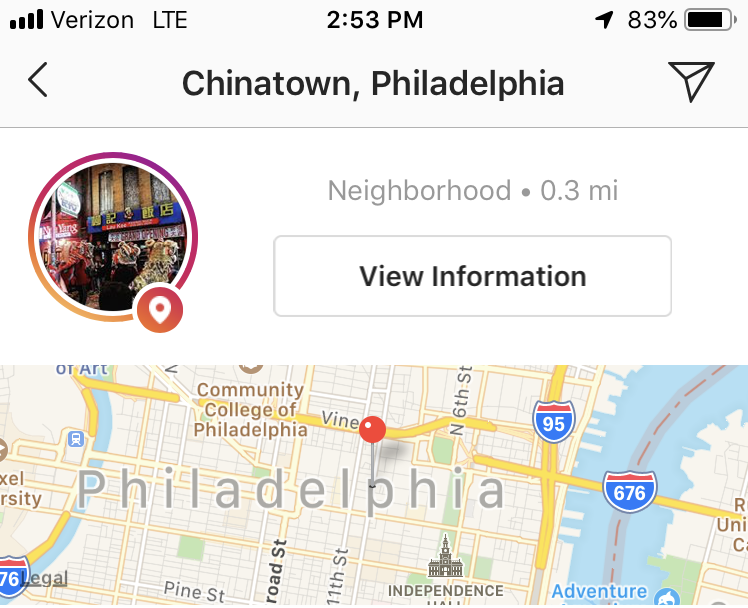Open the red pin on the map
This screenshot has height=608, width=748.
pyautogui.click(x=372, y=430)
